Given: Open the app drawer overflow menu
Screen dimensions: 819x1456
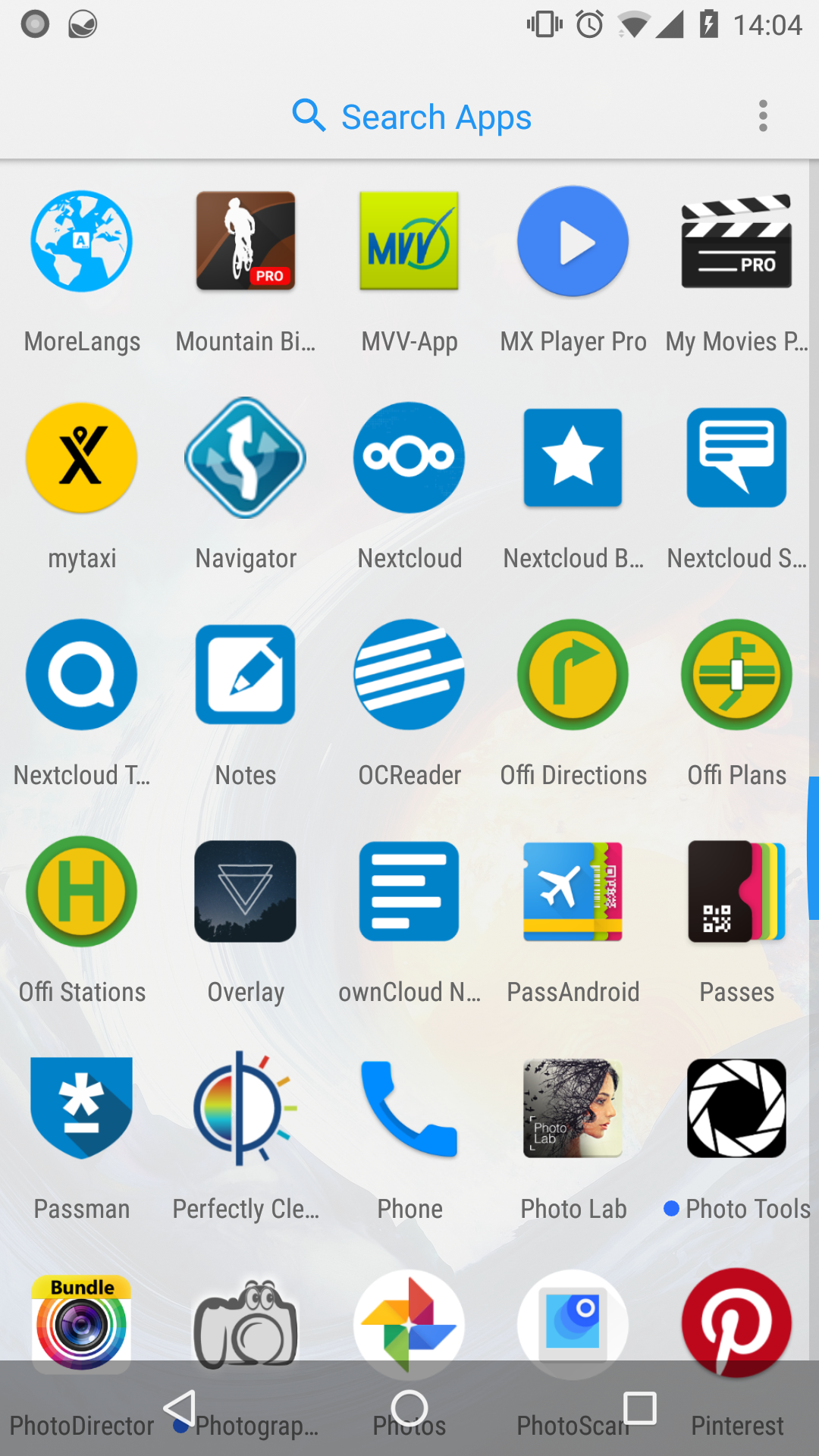Looking at the screenshot, I should (x=761, y=116).
